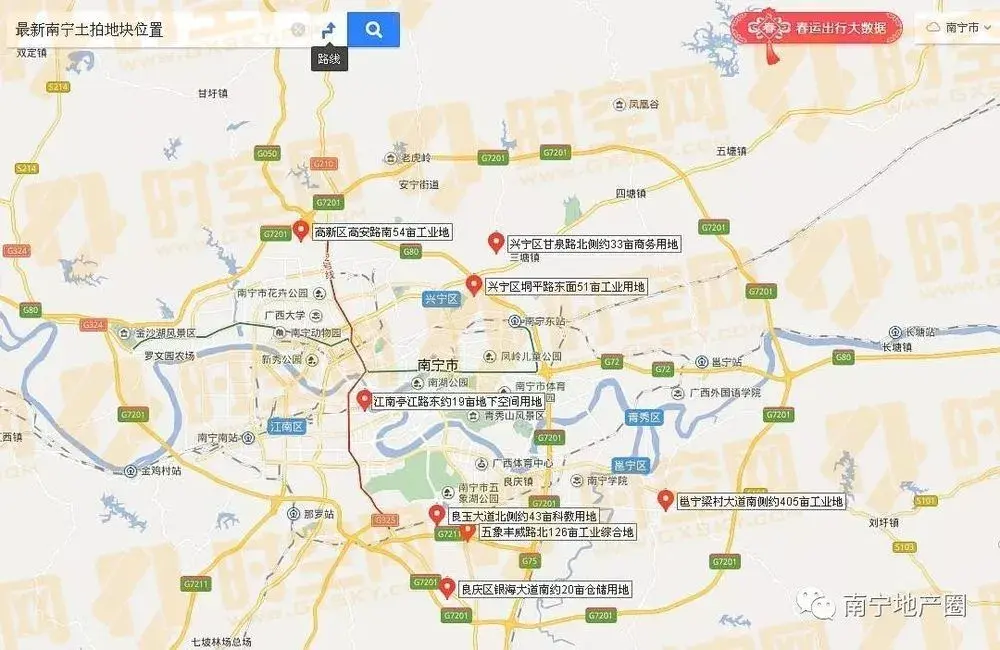Select the marker 高新区高安路南54亩工业地
The image size is (1000, 650).
[301, 230]
